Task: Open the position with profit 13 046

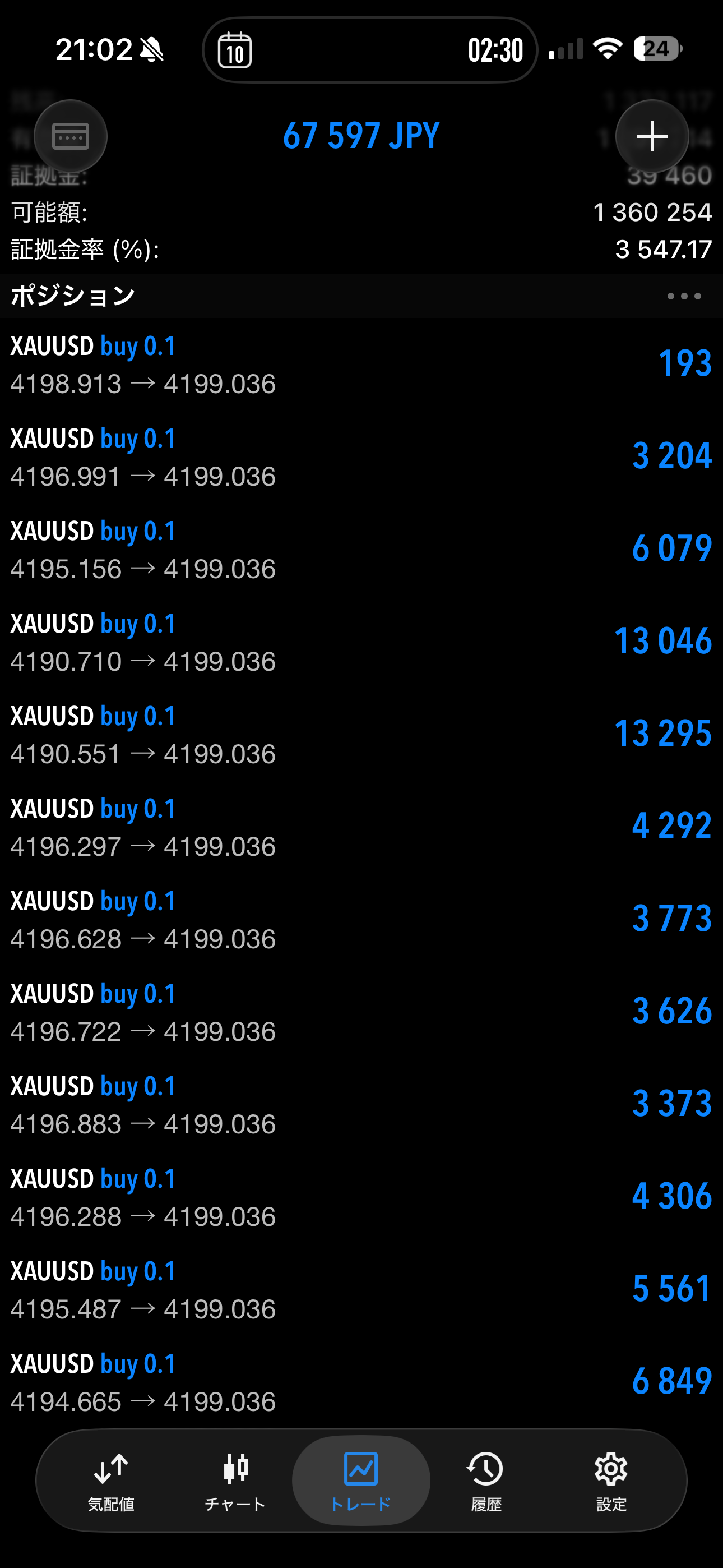Action: tap(361, 642)
